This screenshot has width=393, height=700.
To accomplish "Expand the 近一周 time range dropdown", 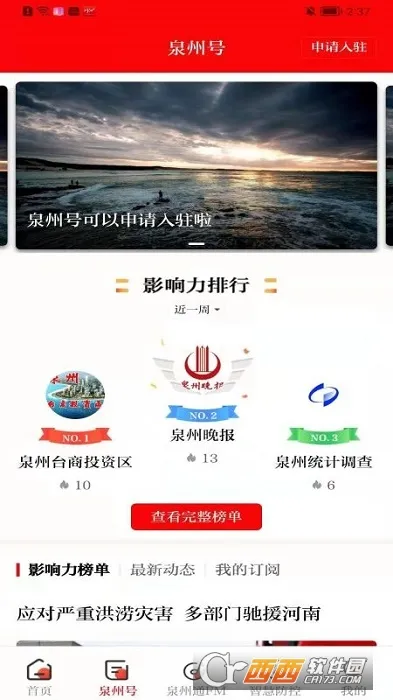I will 196,309.
